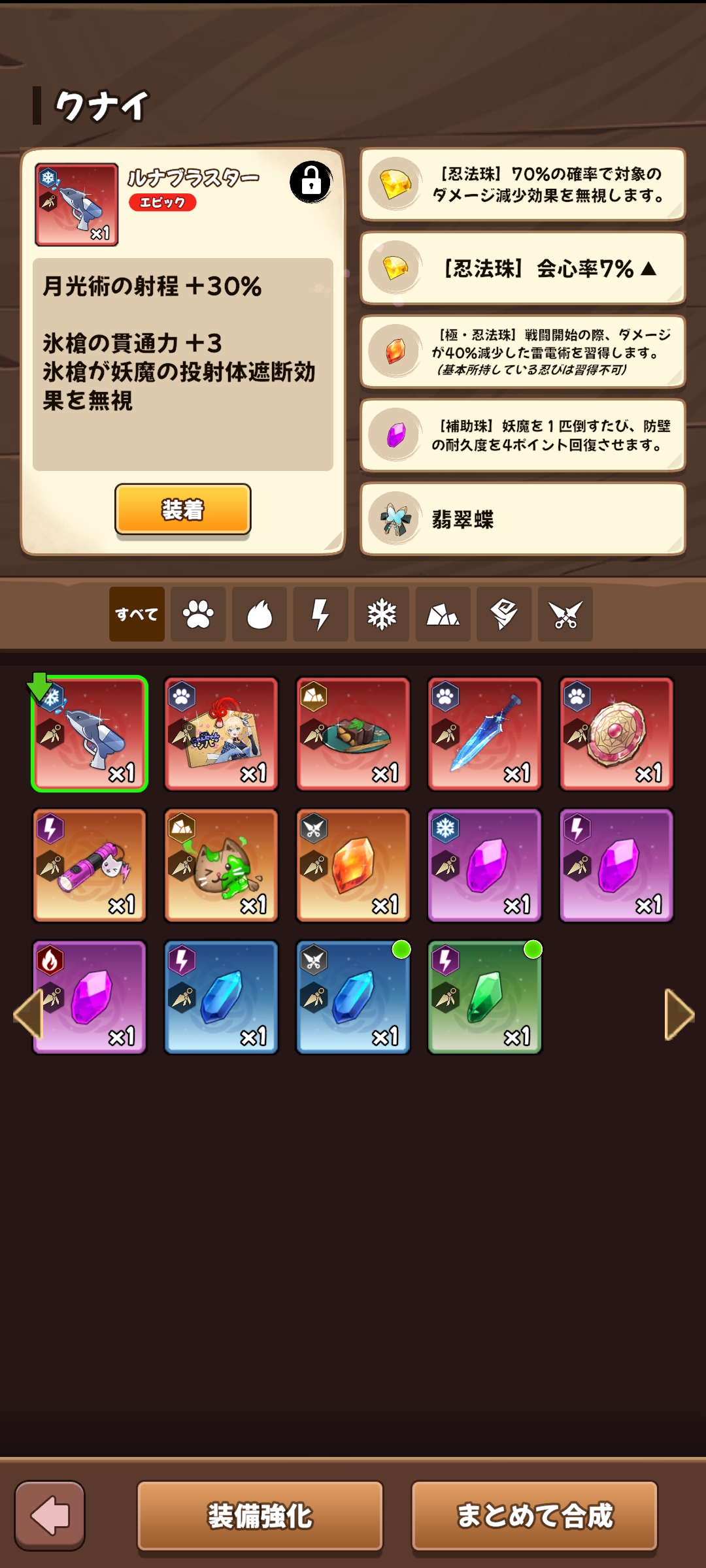Select the すべて filter tab
This screenshot has width=706, height=1568.
137,614
